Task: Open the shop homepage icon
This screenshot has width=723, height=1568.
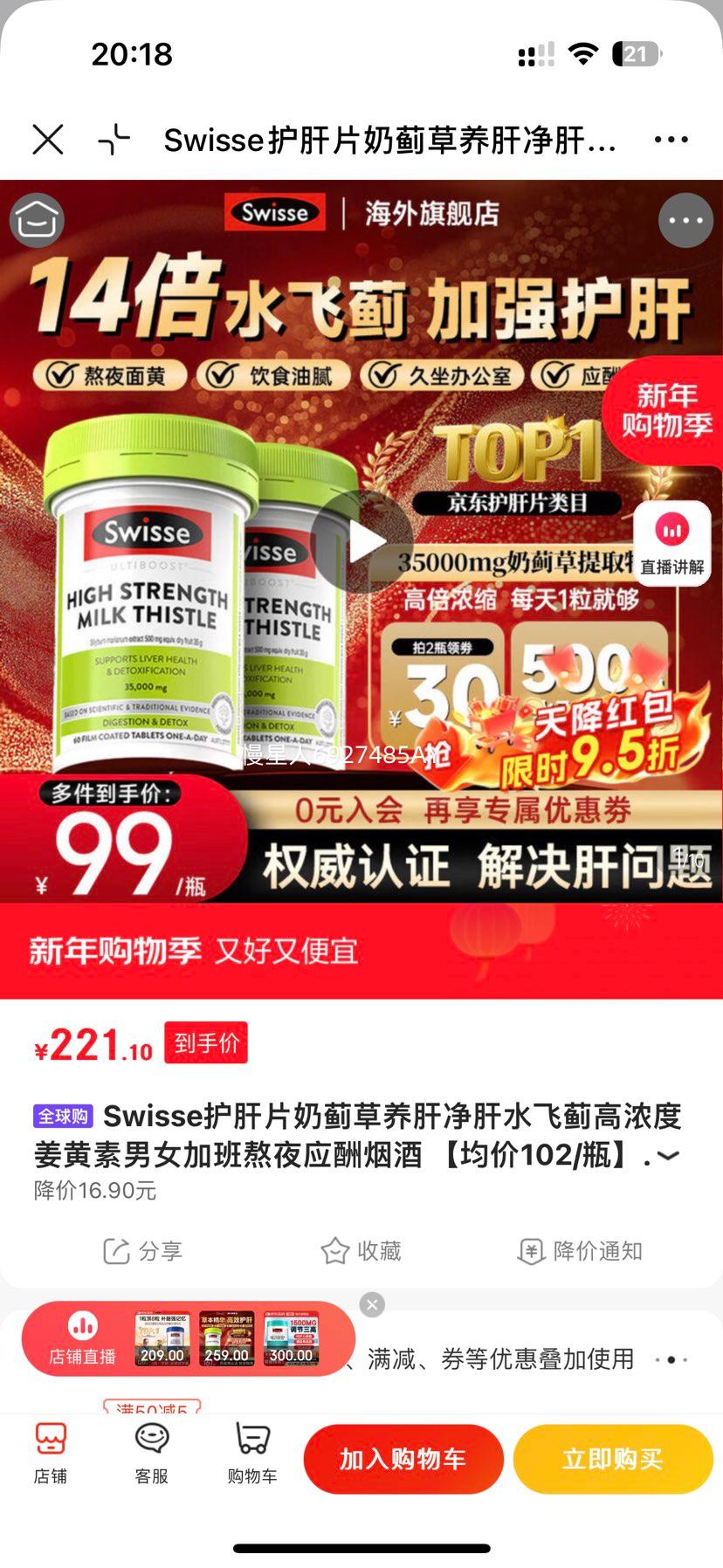Action: tap(37, 220)
